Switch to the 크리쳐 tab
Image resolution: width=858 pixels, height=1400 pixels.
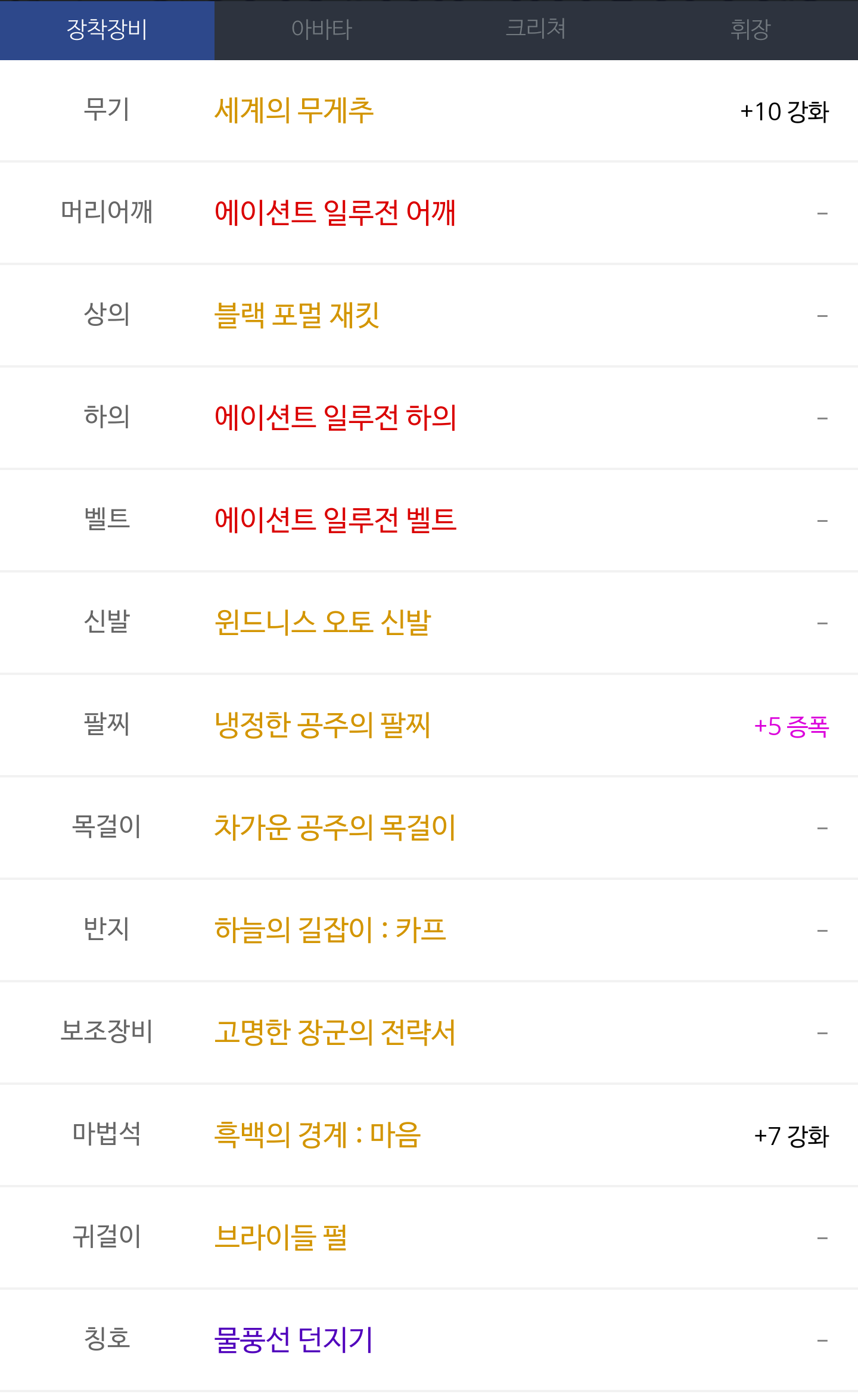click(536, 30)
